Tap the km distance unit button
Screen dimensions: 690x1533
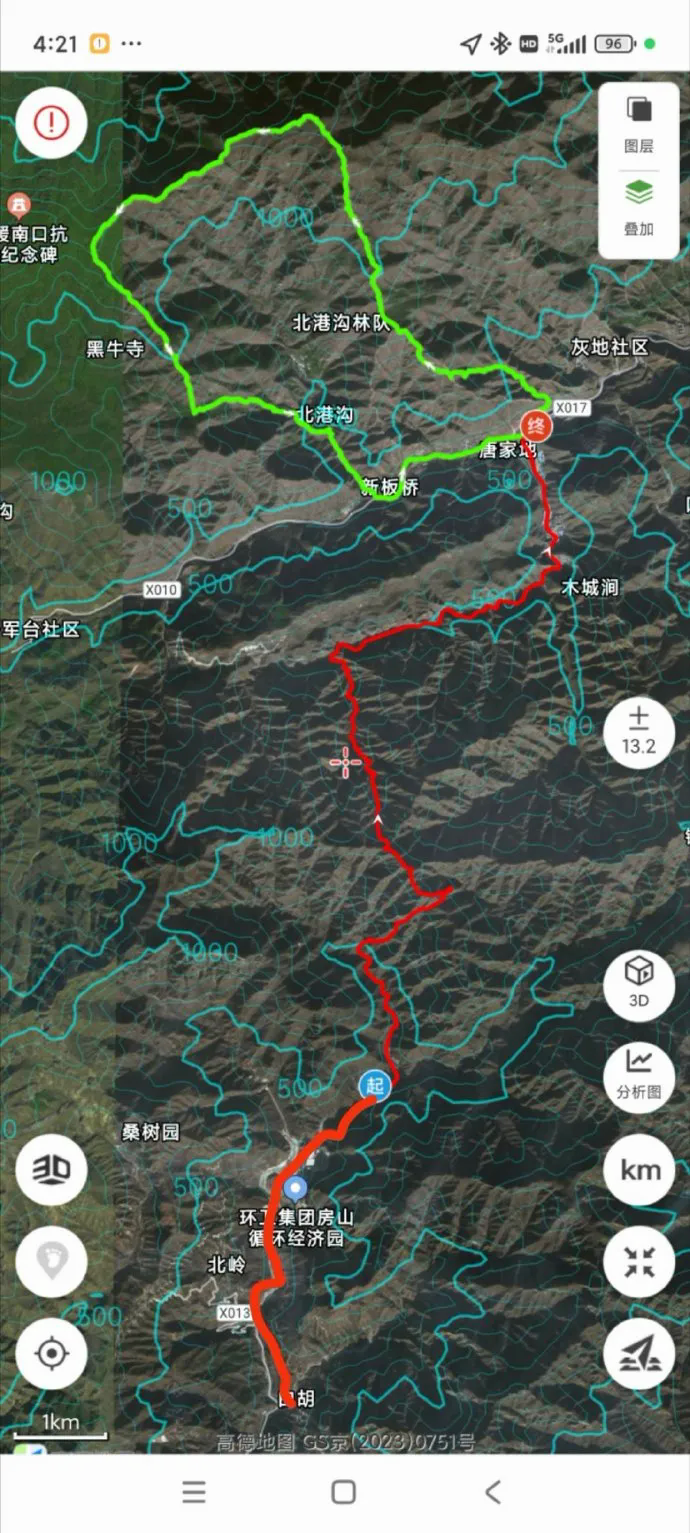(x=638, y=1170)
